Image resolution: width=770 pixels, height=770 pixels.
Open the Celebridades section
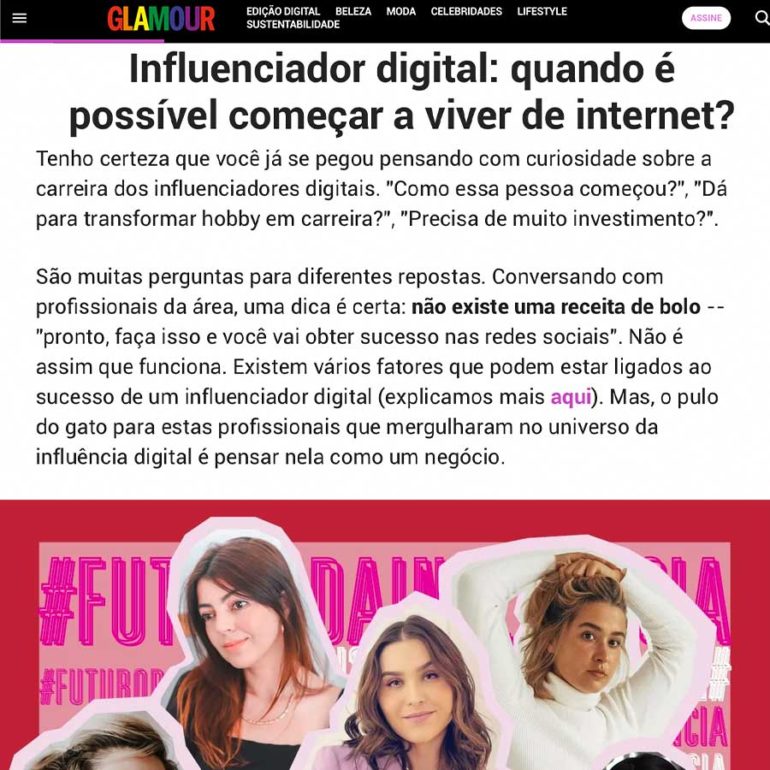pyautogui.click(x=466, y=12)
